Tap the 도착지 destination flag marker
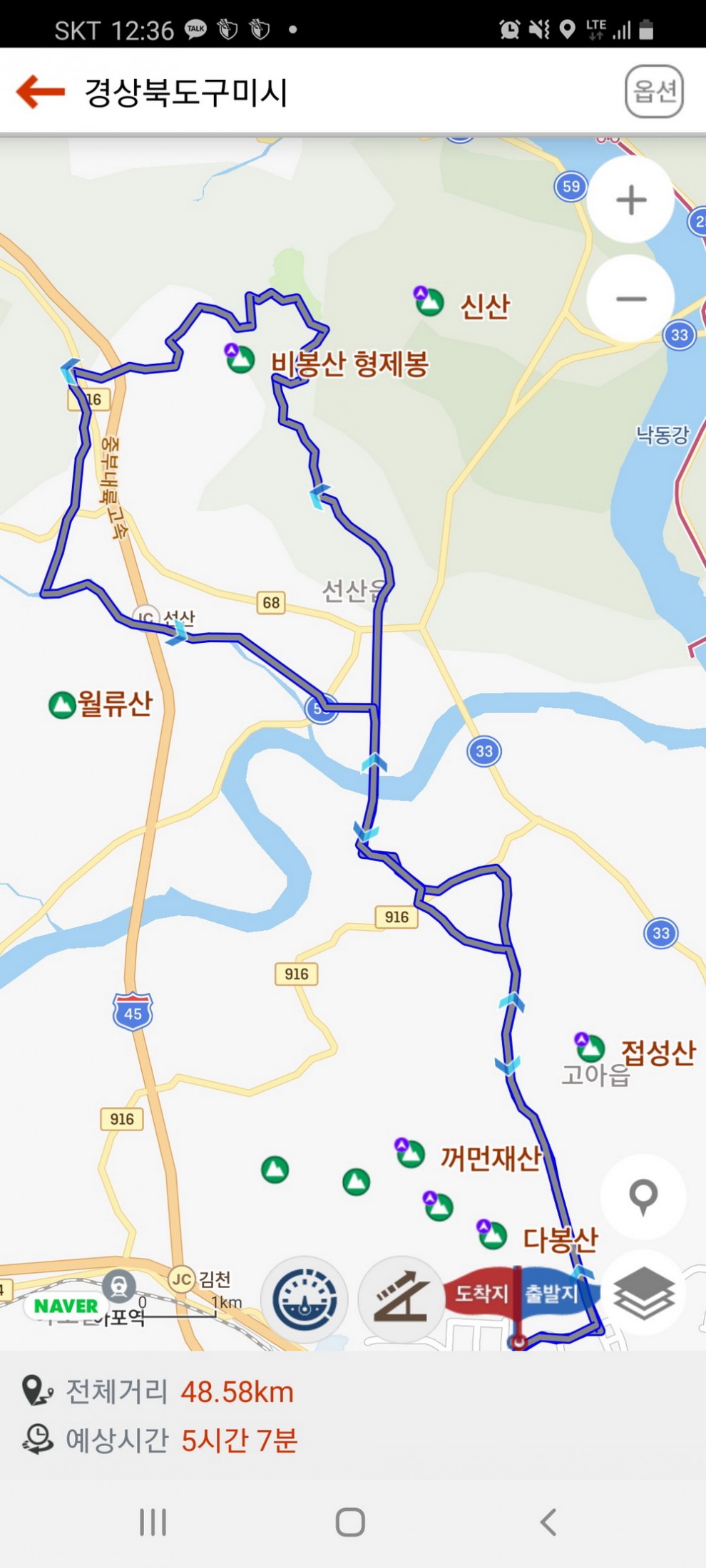This screenshot has height=1568, width=706. coord(480,1292)
